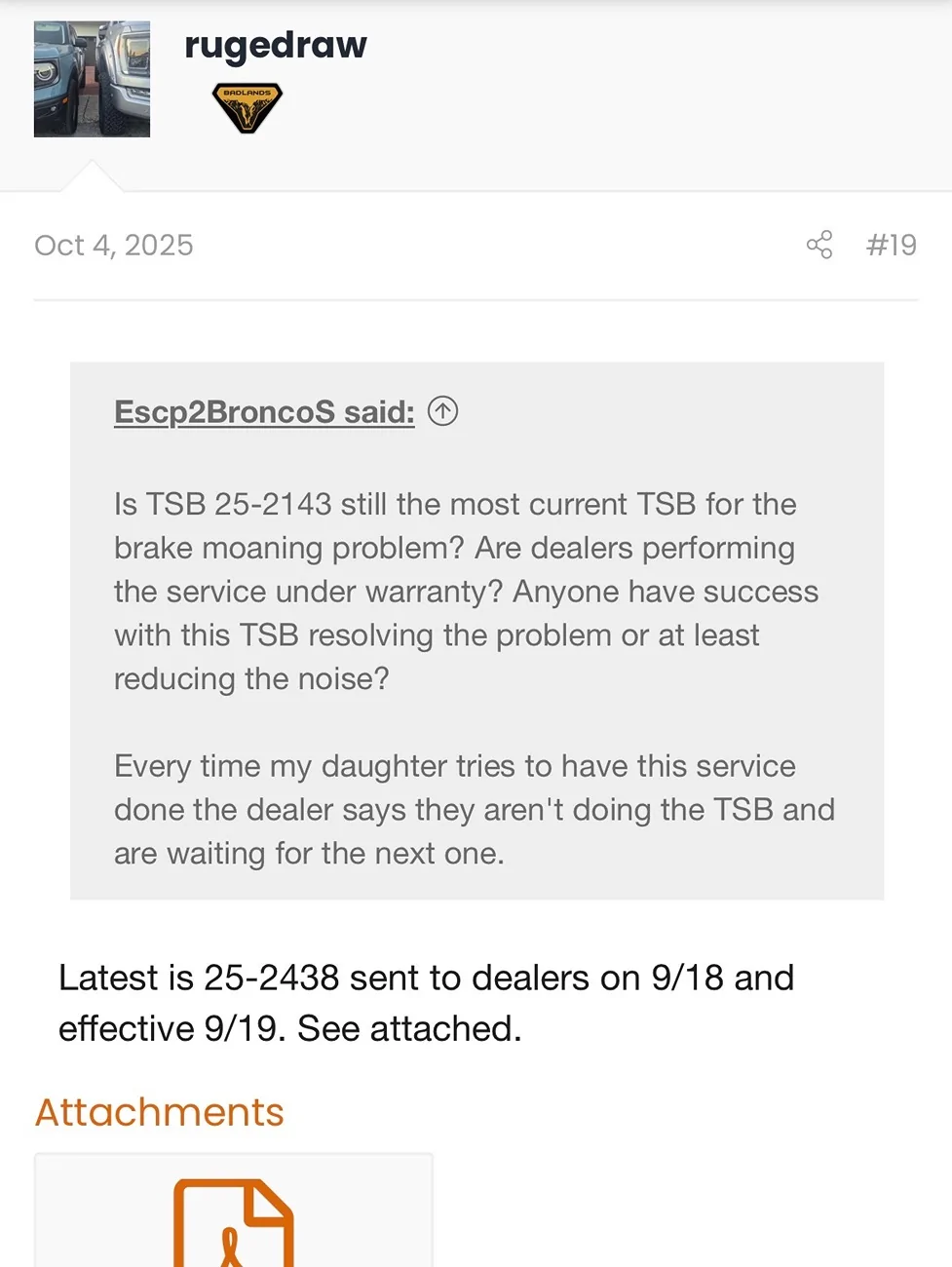Open the Oct 4, 2025 post date link
This screenshot has width=952, height=1267.
114,245
